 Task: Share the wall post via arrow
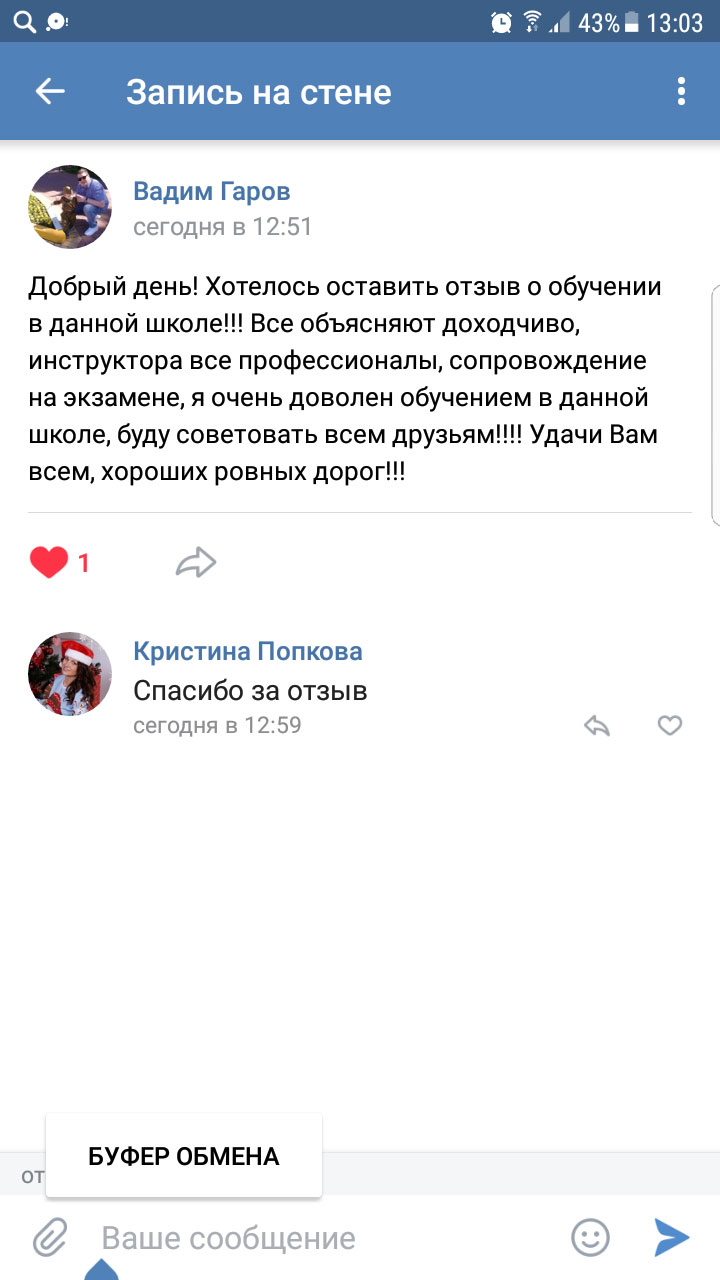(196, 563)
